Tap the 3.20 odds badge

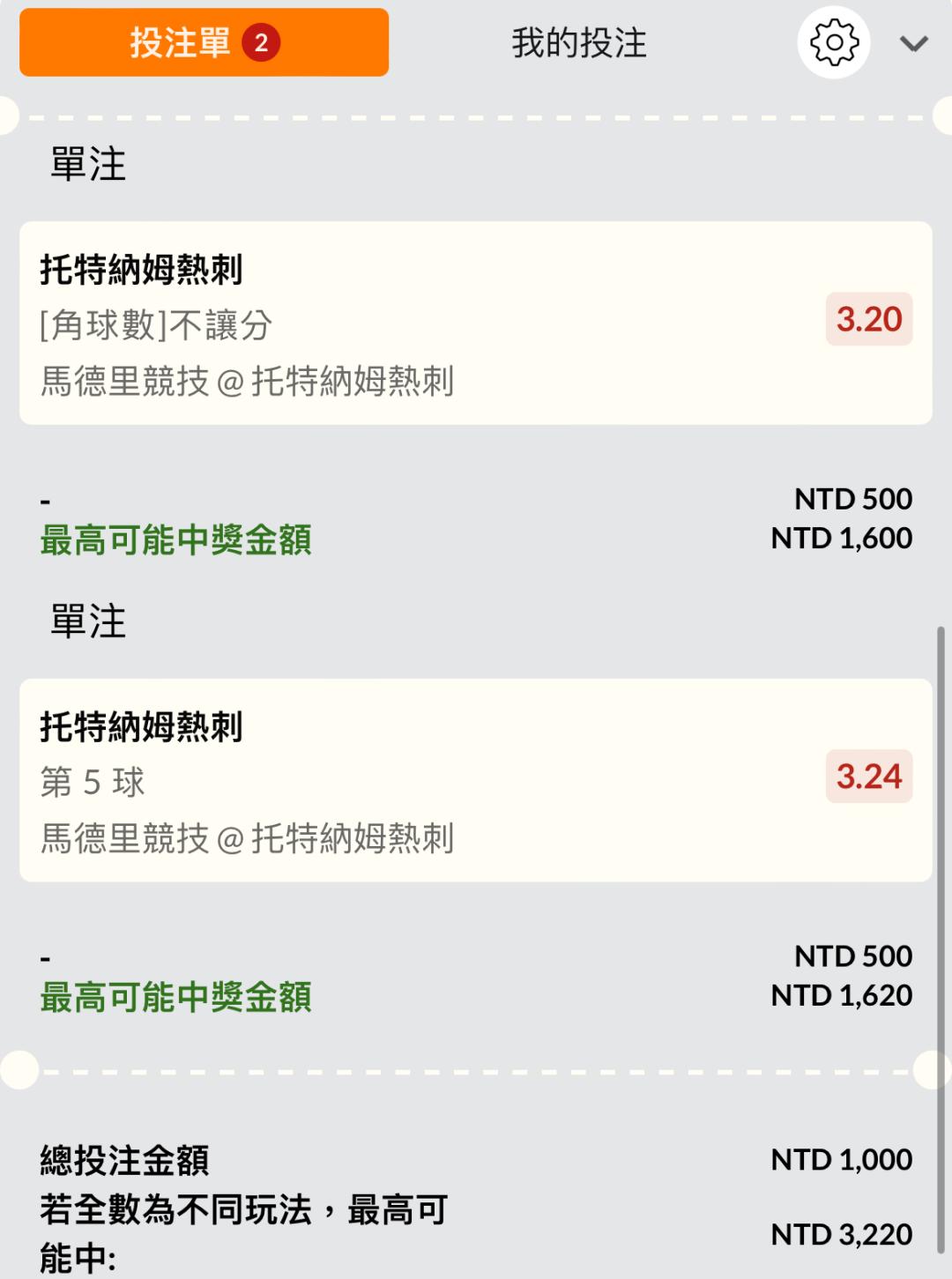tap(868, 319)
